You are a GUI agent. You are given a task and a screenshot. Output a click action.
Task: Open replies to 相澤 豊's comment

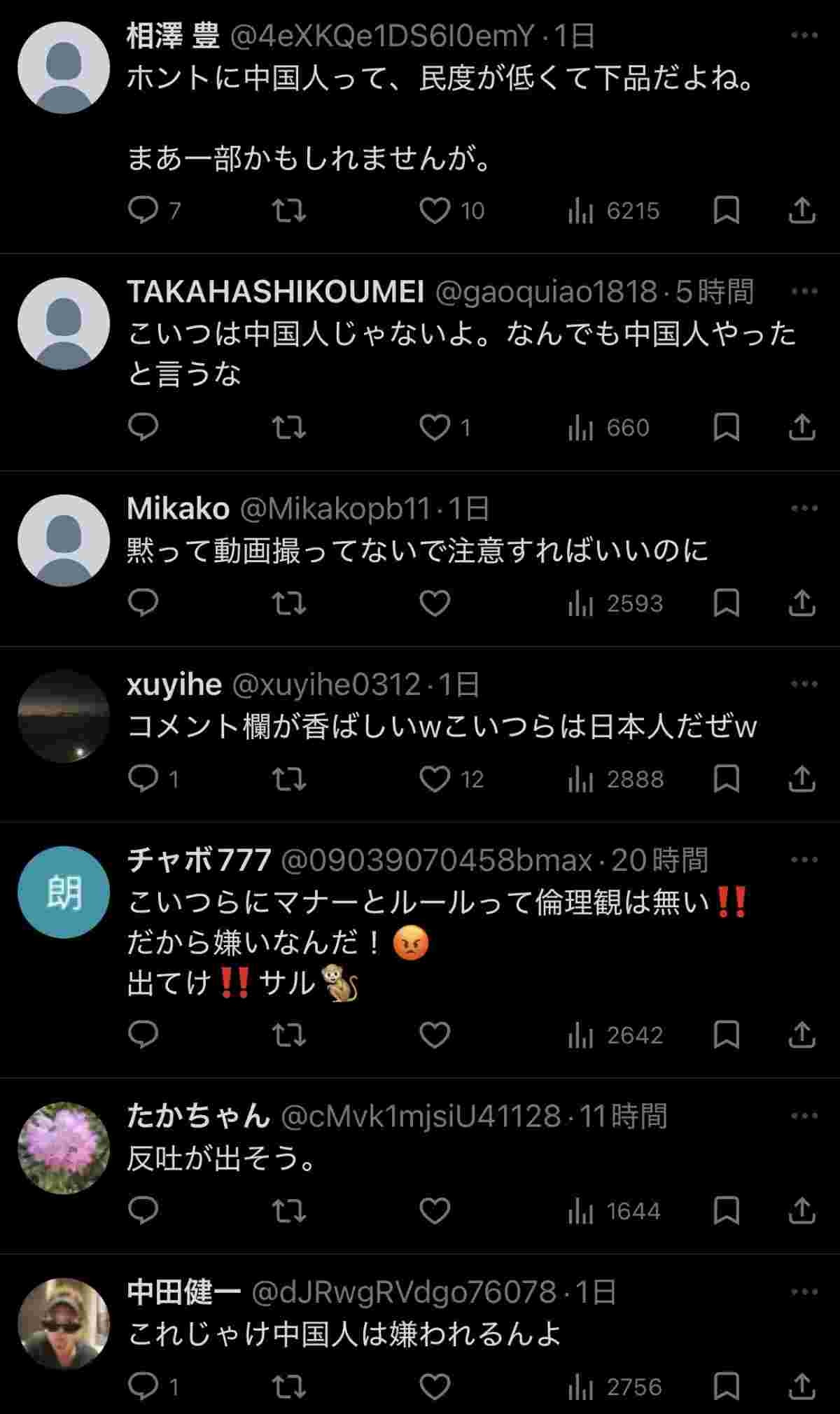(143, 210)
